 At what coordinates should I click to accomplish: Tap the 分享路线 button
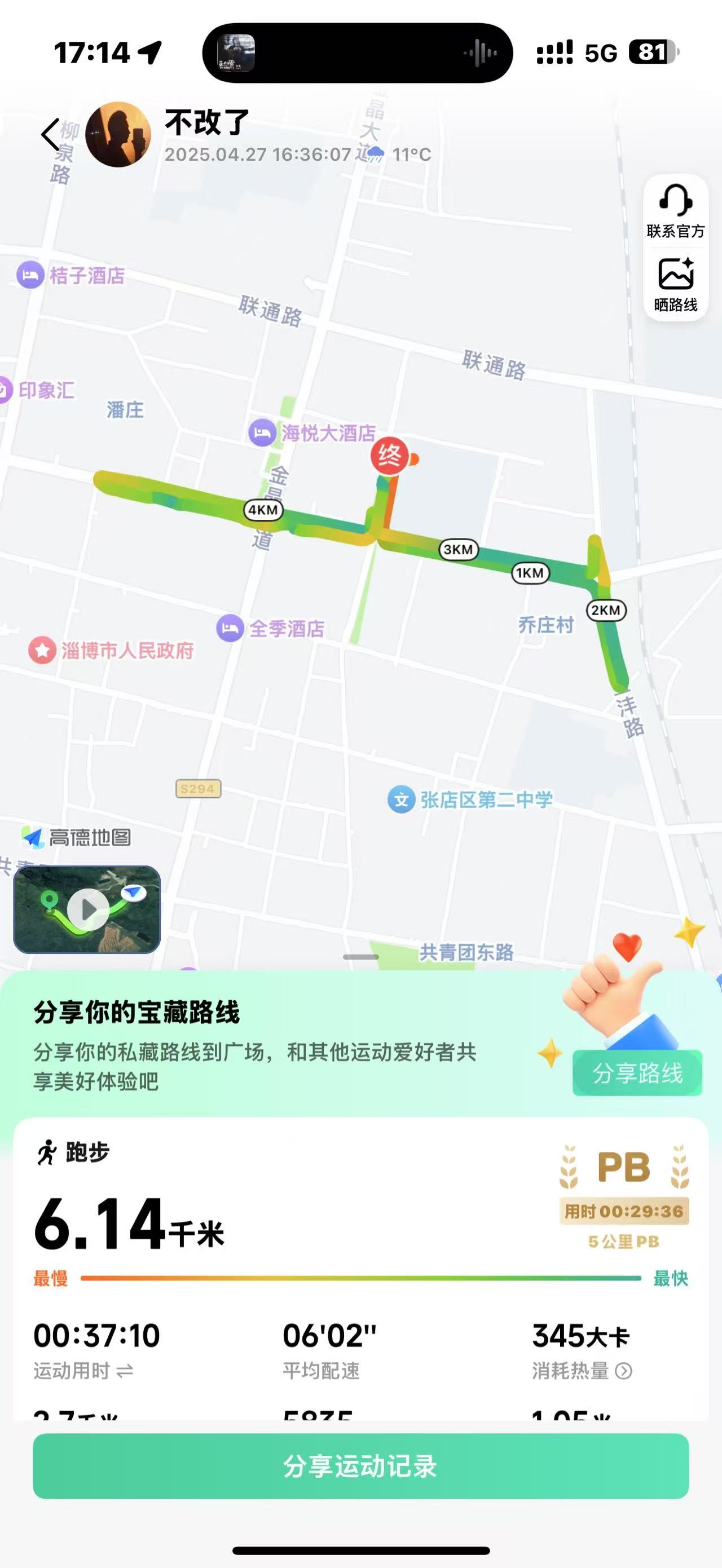(637, 1072)
